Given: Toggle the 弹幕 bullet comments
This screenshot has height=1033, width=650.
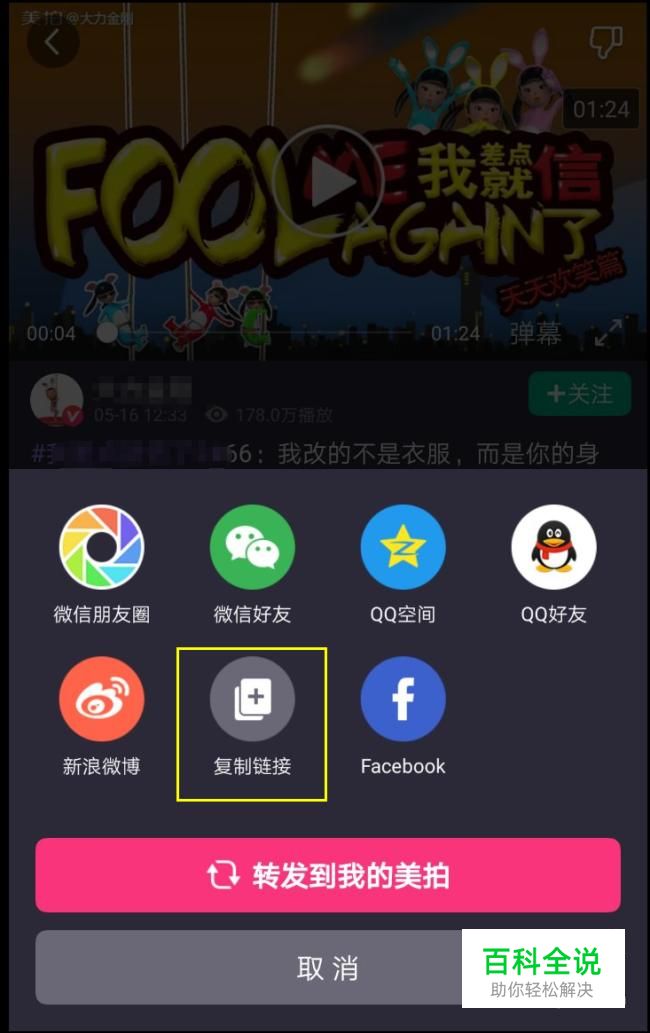Looking at the screenshot, I should 536,334.
